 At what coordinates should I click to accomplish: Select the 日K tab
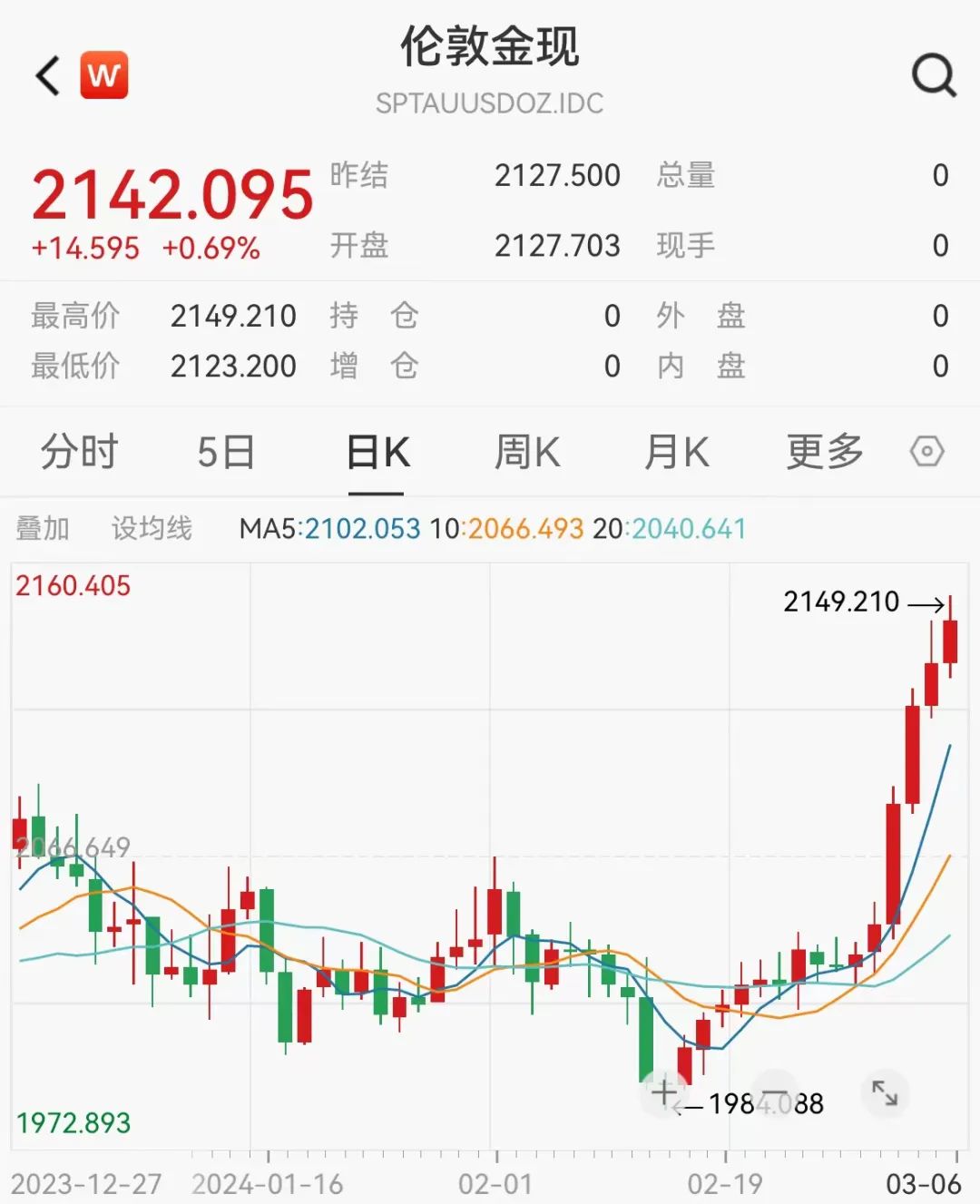click(377, 452)
